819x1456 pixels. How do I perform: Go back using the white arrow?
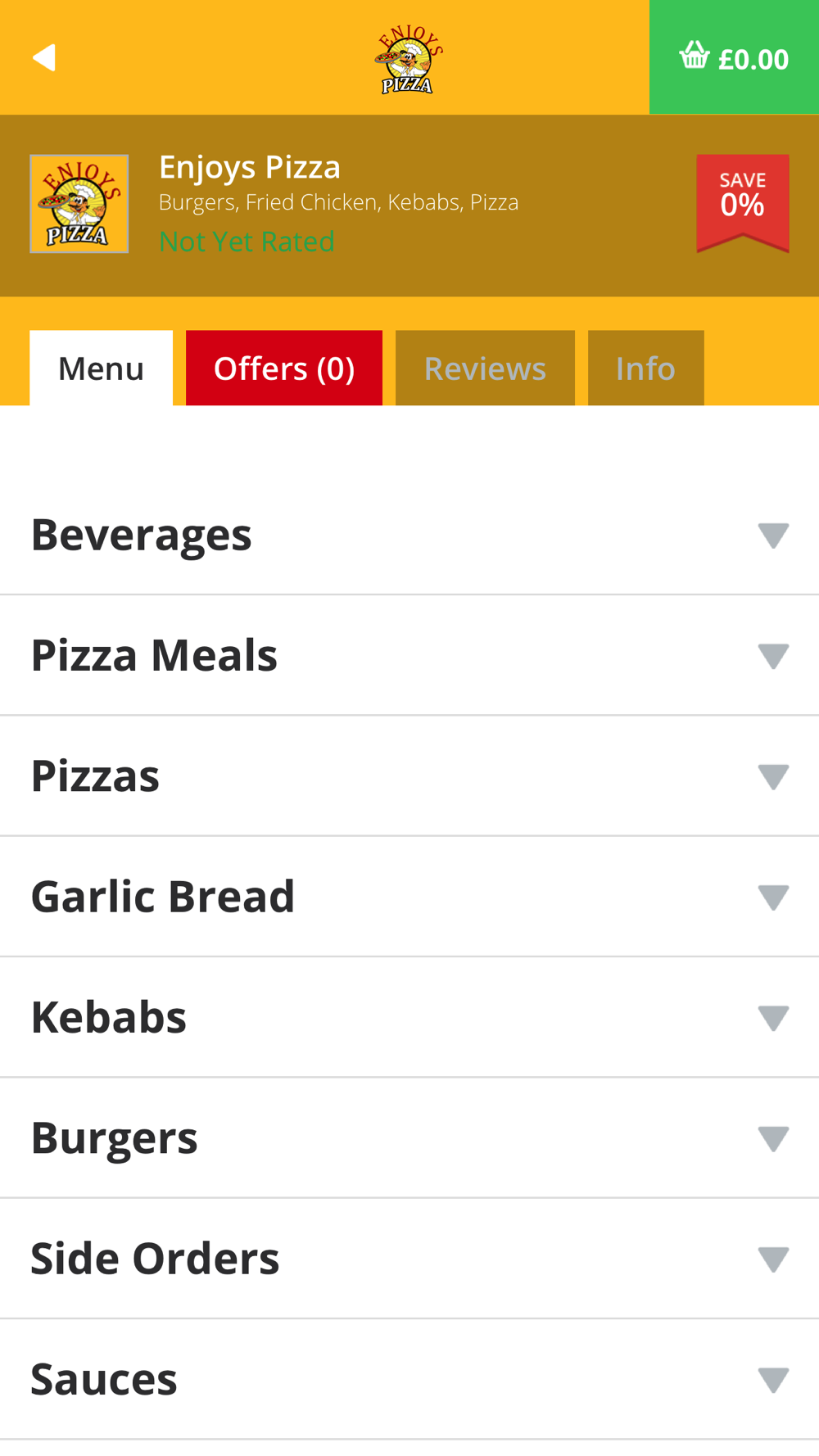[x=44, y=57]
